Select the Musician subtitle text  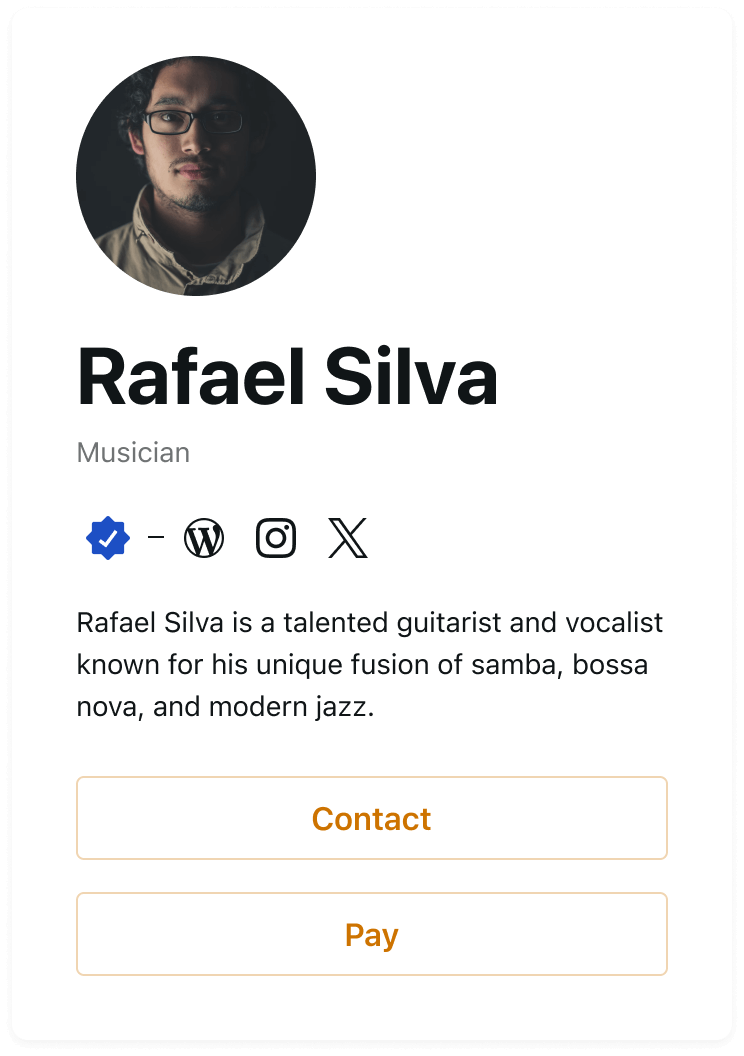(133, 452)
